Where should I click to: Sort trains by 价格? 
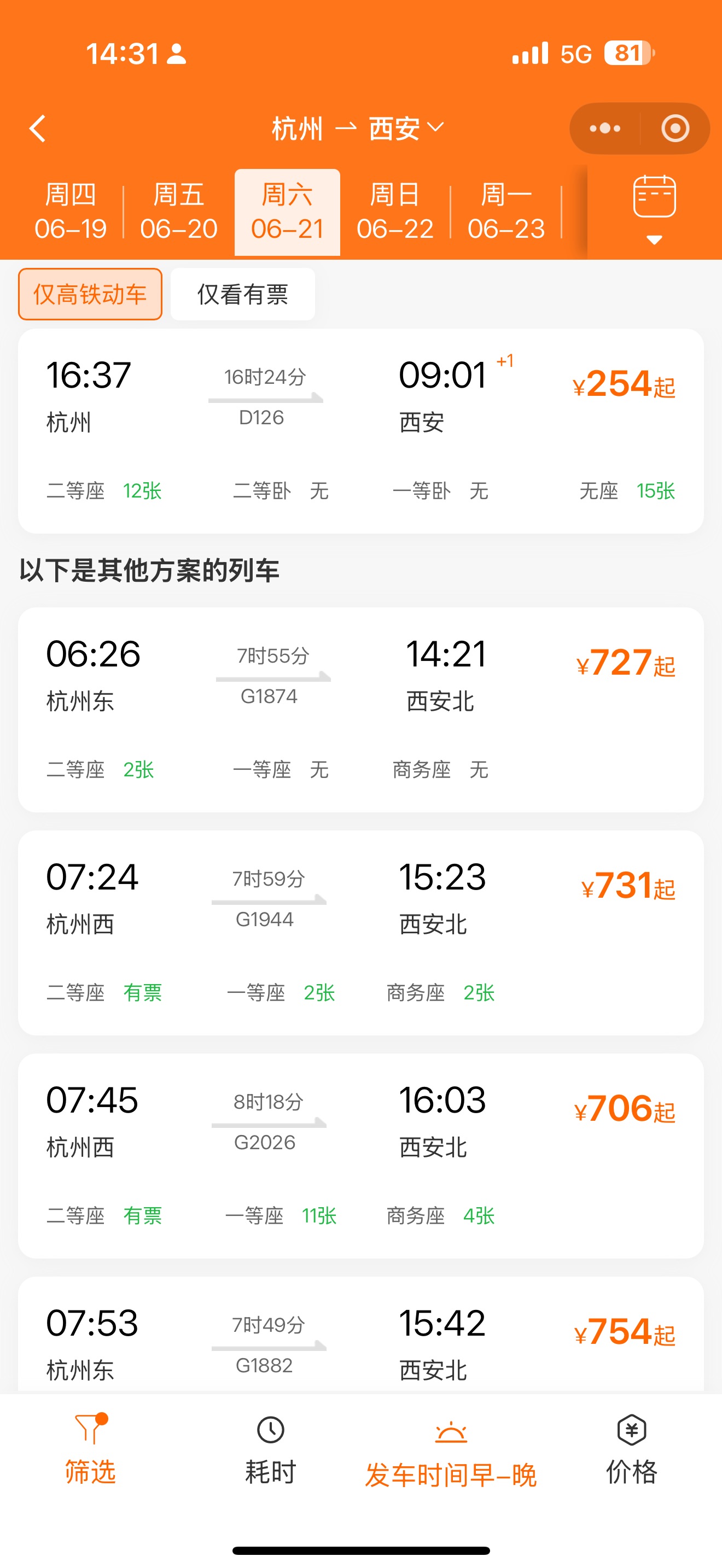click(x=631, y=1450)
